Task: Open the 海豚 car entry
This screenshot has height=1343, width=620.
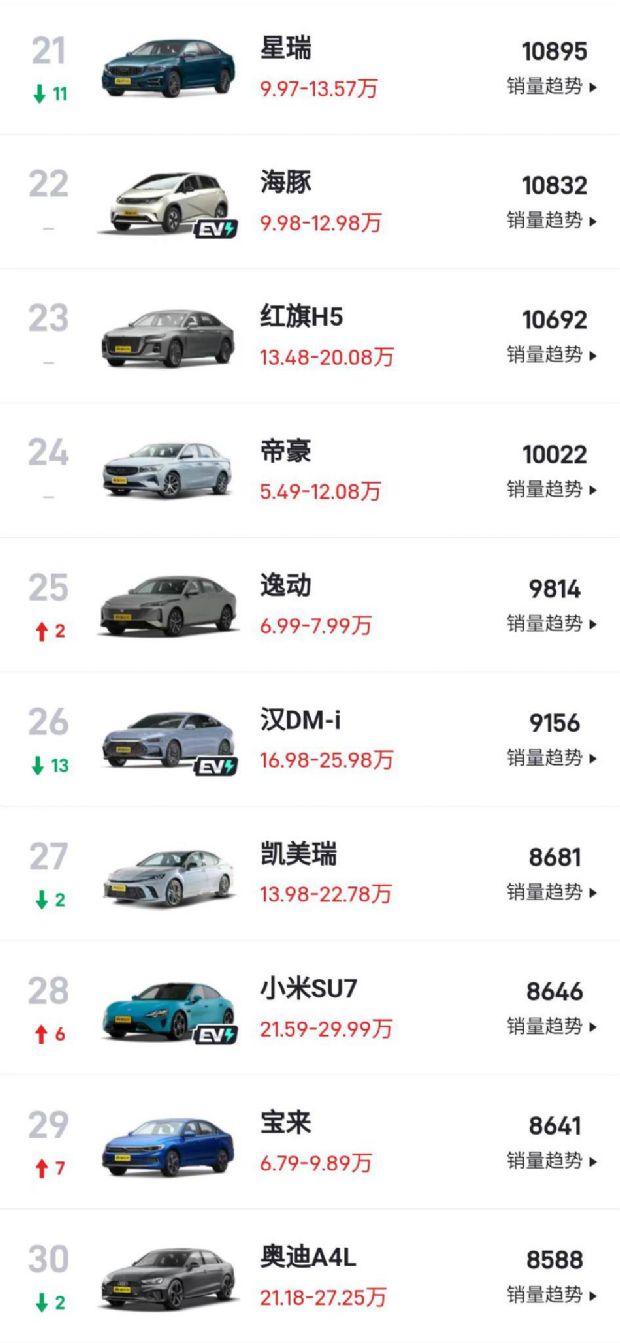Action: click(x=285, y=182)
